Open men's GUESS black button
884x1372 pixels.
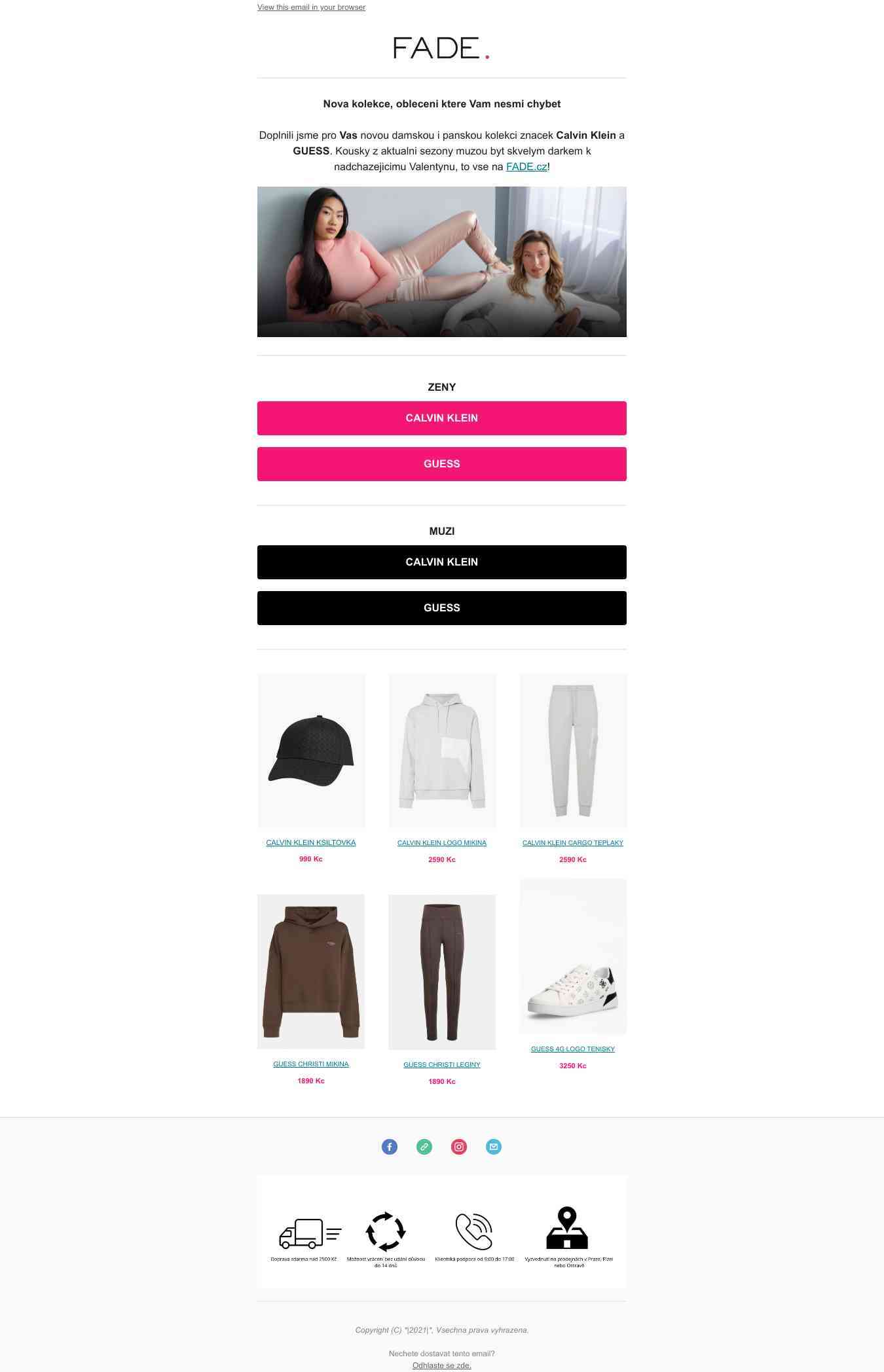(x=441, y=608)
